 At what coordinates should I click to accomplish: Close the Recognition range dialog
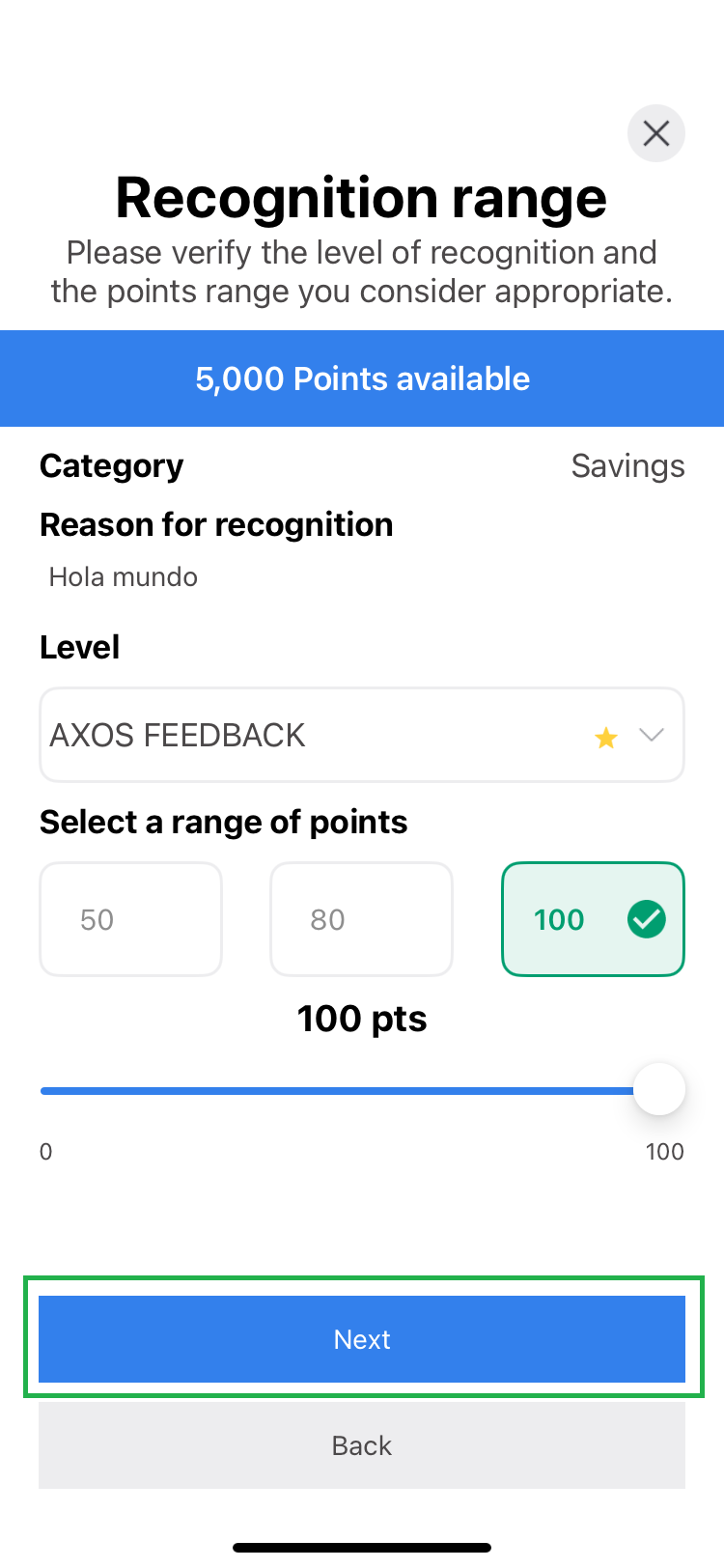[x=656, y=133]
